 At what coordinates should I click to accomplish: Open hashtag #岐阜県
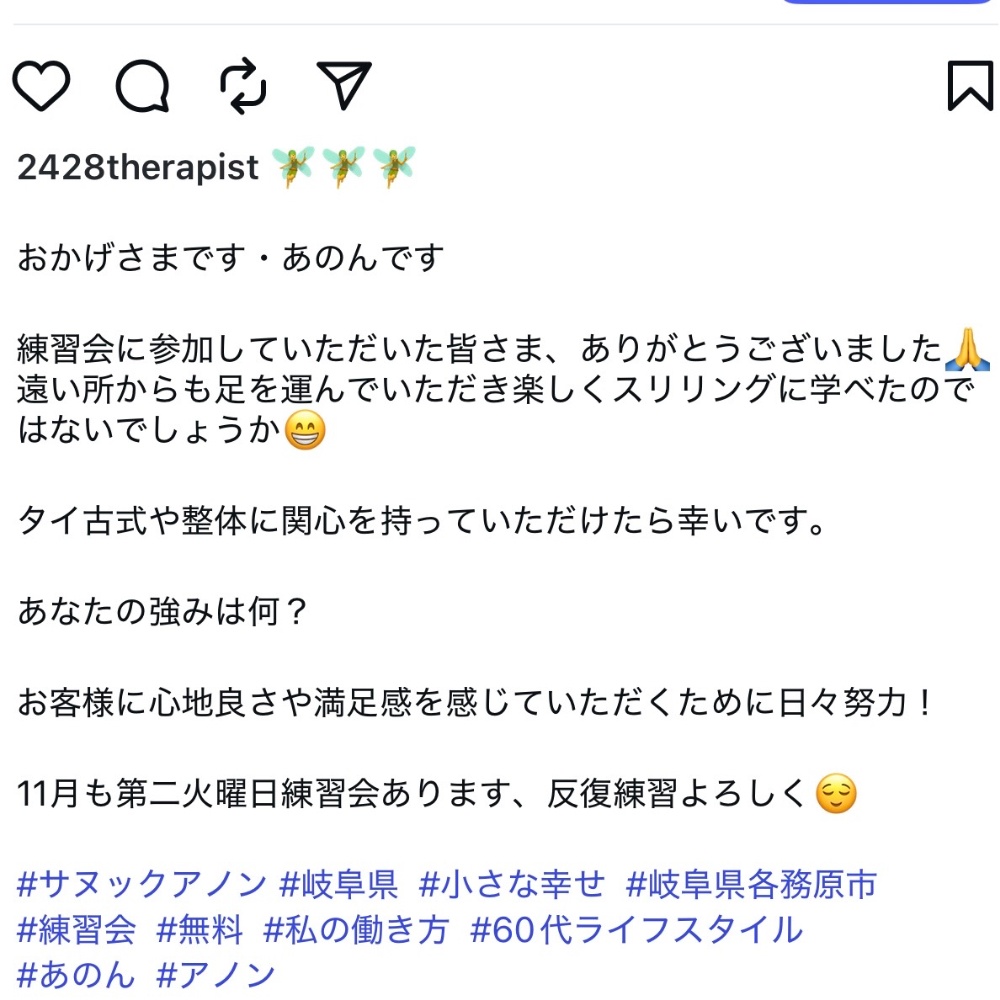[339, 884]
